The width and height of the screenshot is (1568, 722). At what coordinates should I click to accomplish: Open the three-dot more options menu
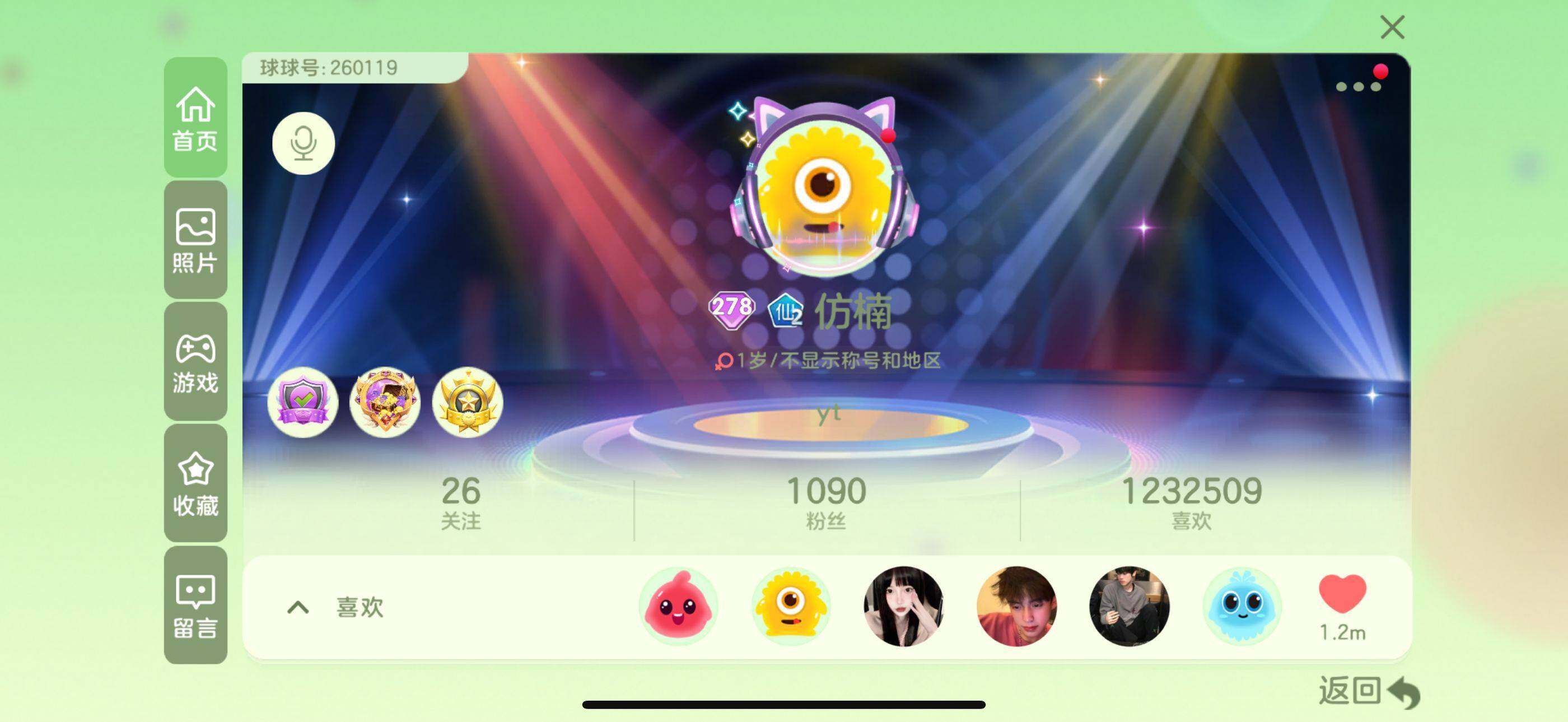coord(1358,86)
